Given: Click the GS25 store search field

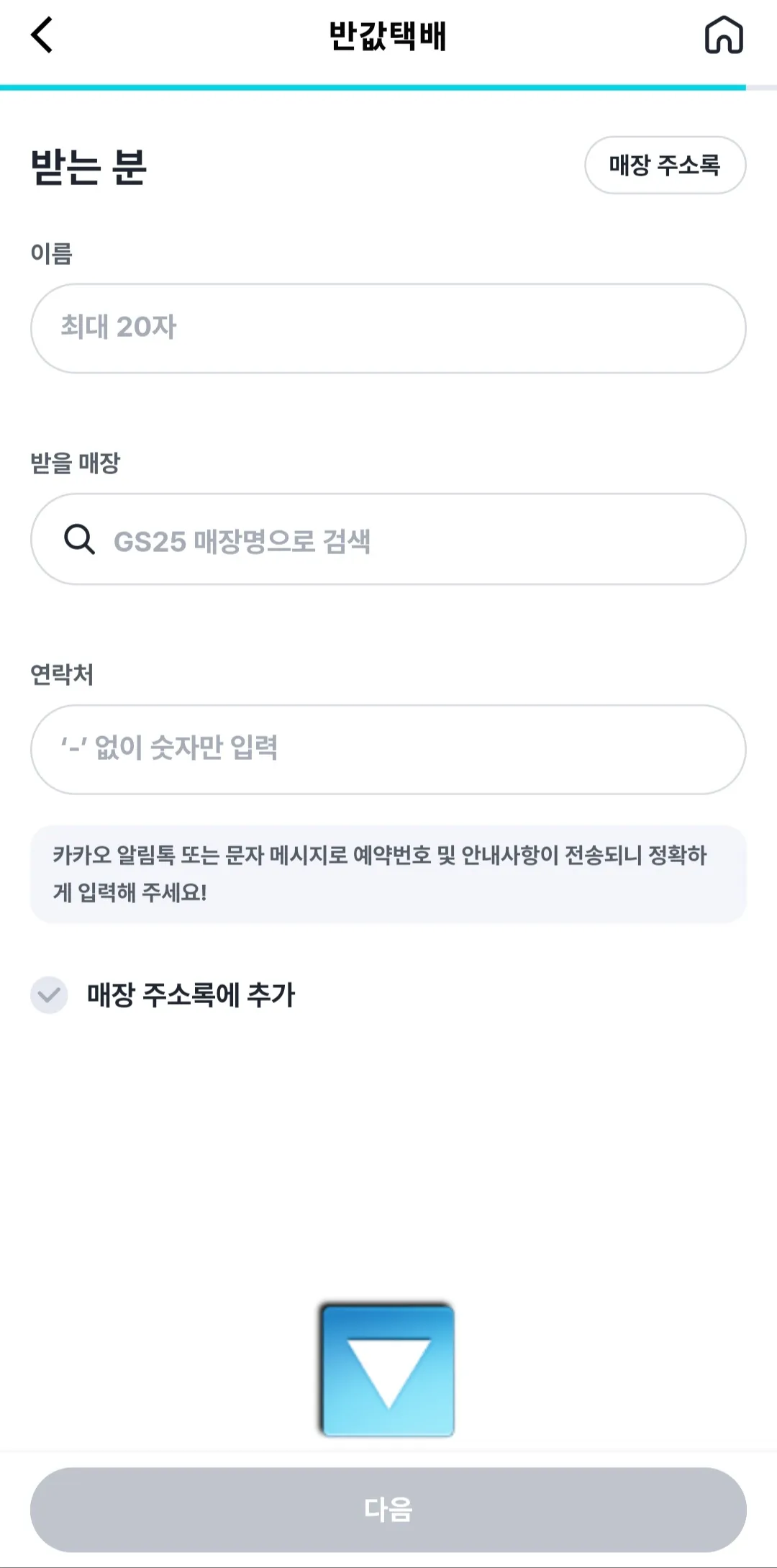Looking at the screenshot, I should [386, 538].
